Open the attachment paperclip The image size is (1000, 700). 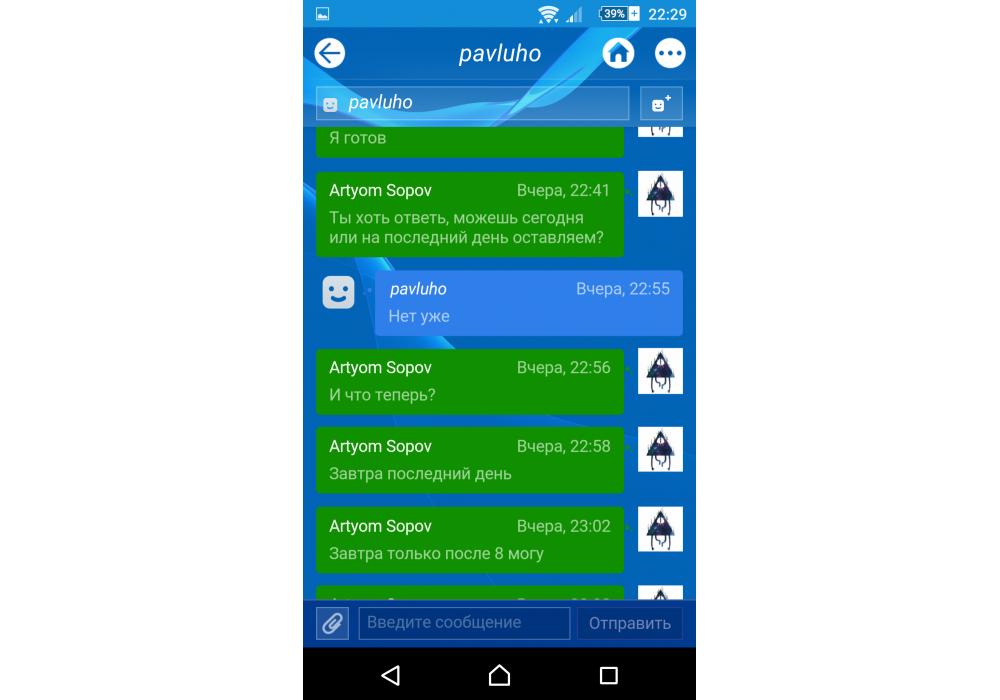[332, 623]
